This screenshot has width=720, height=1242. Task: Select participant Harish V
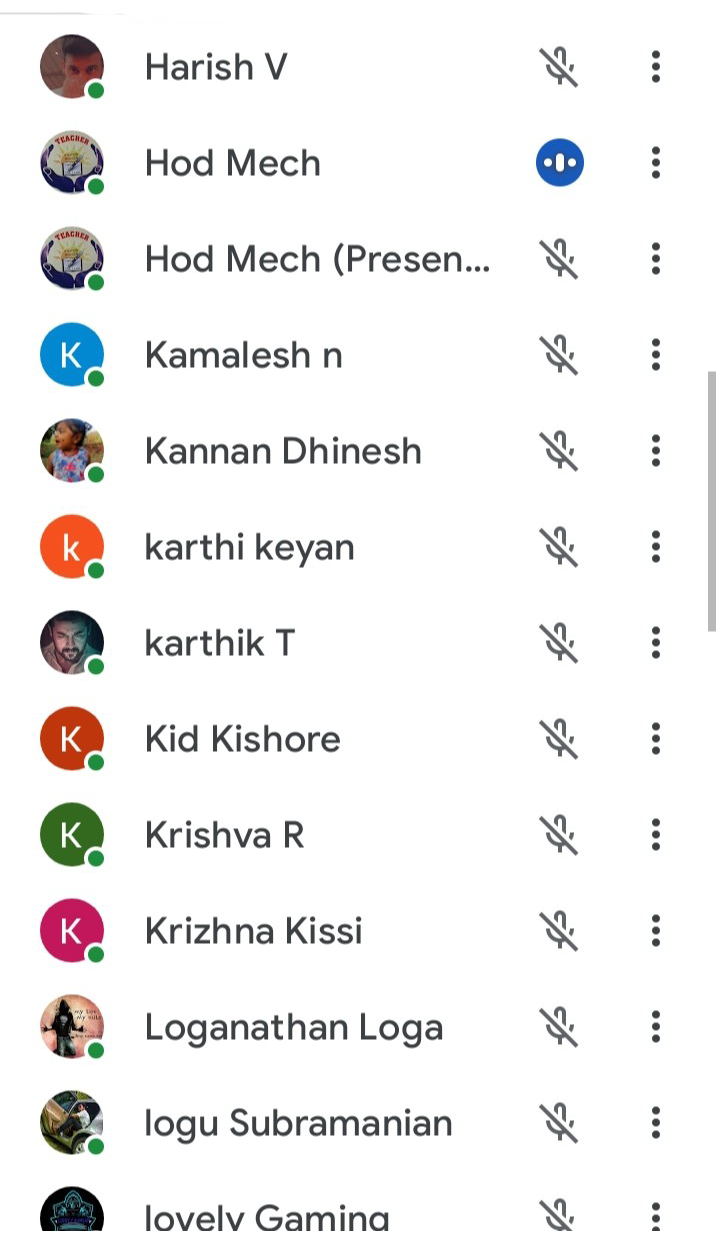click(216, 67)
